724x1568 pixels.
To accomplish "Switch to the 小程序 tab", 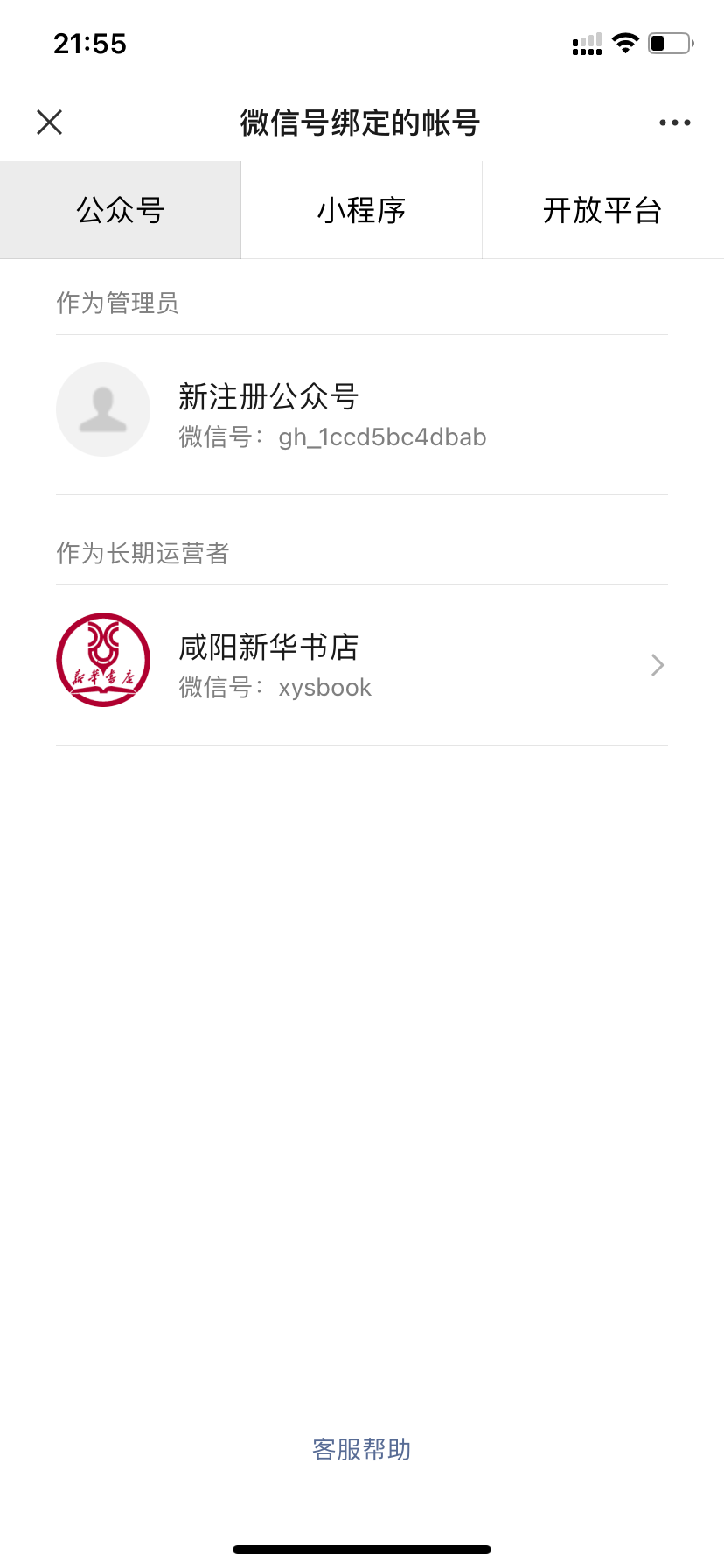I will pyautogui.click(x=362, y=210).
